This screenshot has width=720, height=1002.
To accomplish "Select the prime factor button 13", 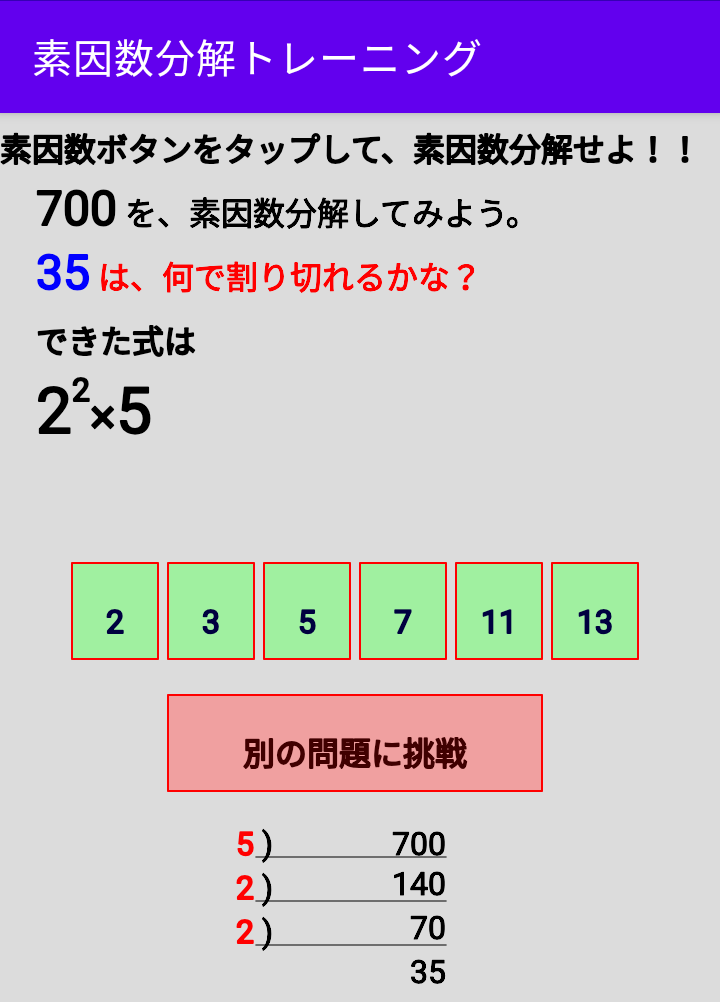I will 595,611.
